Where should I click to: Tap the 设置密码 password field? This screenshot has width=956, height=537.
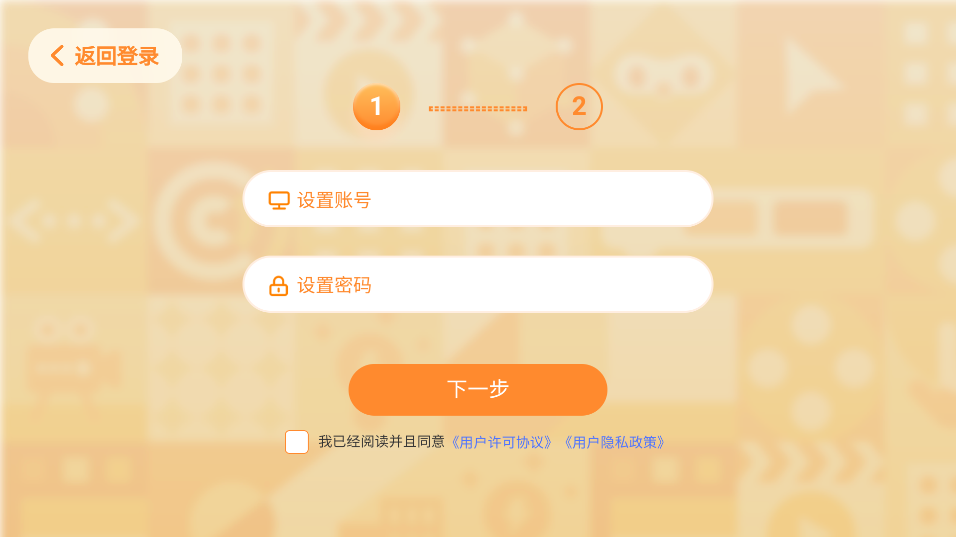478,285
